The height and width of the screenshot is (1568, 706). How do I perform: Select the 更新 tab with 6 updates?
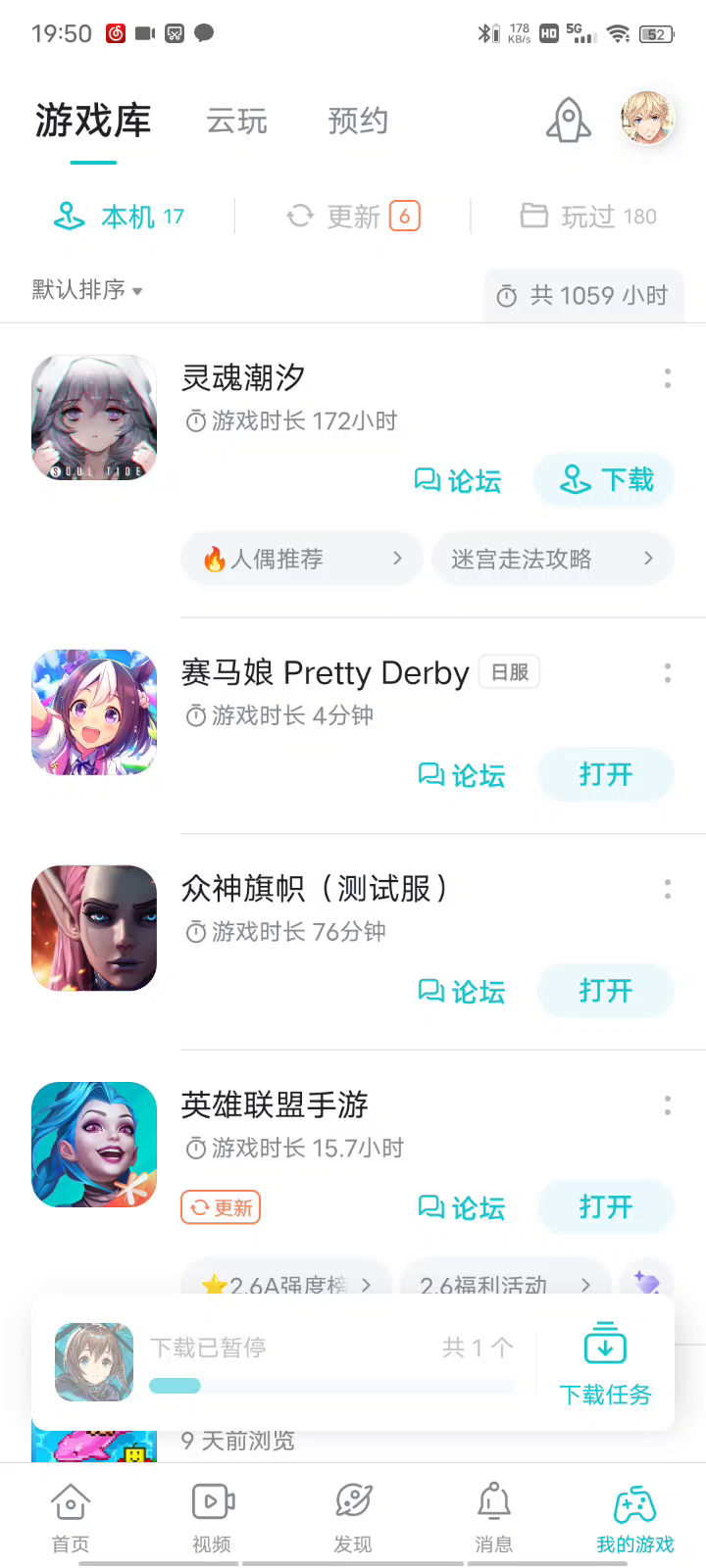tap(353, 217)
